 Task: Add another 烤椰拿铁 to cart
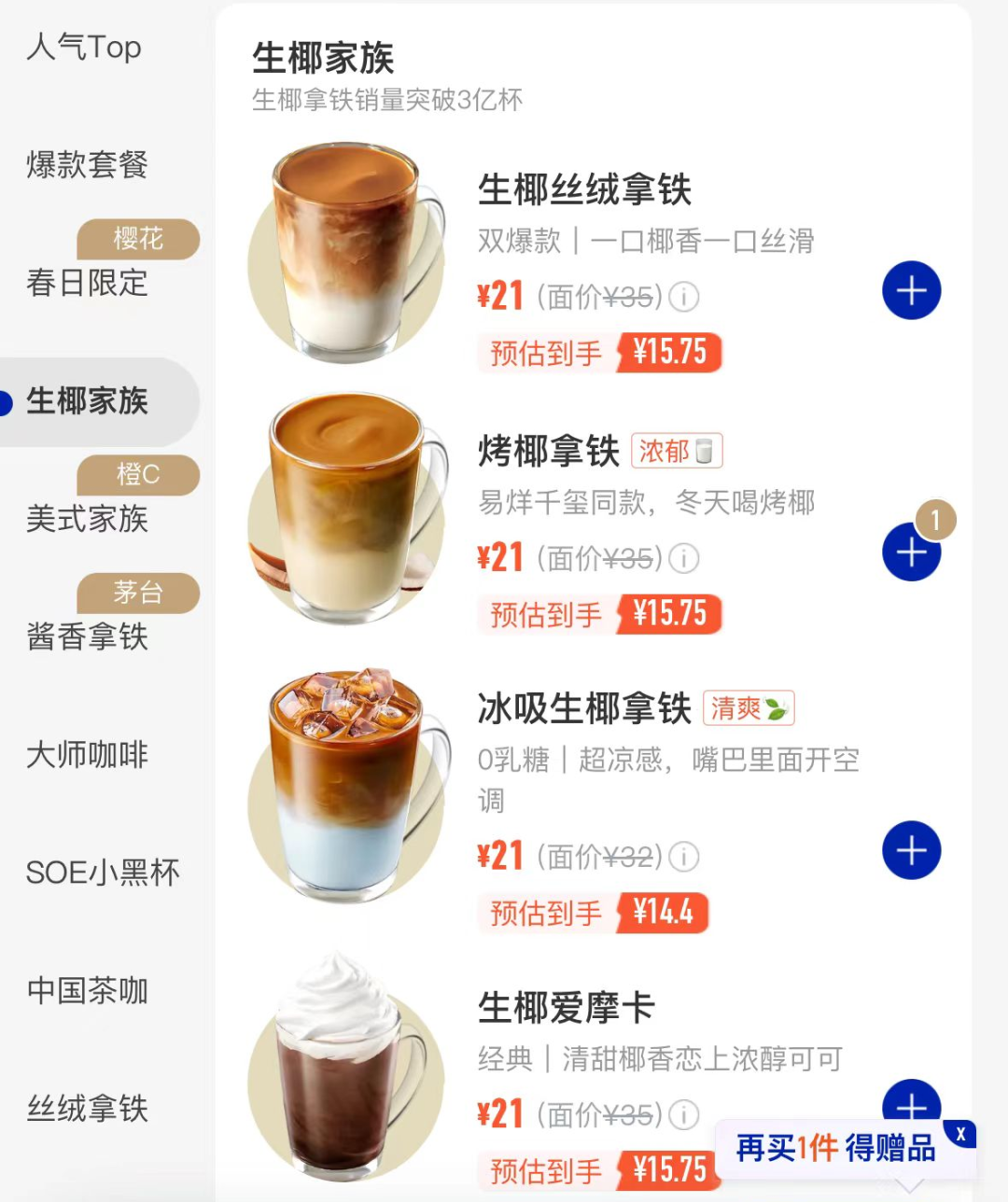point(911,552)
